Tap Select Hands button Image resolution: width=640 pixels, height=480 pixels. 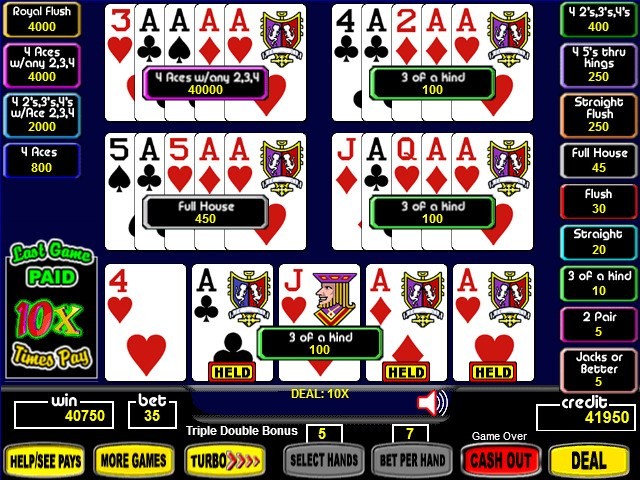pos(322,460)
